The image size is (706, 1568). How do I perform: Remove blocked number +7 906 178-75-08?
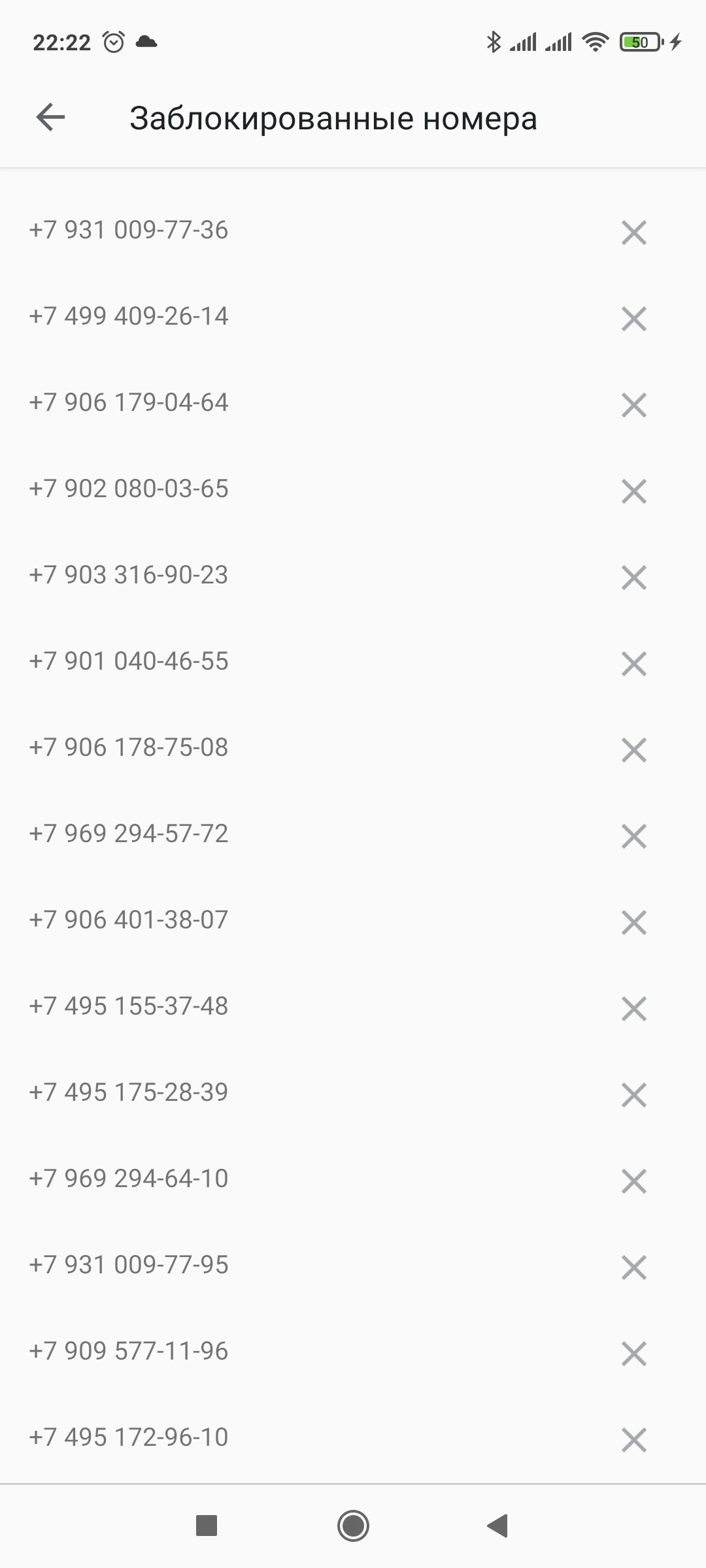(633, 750)
